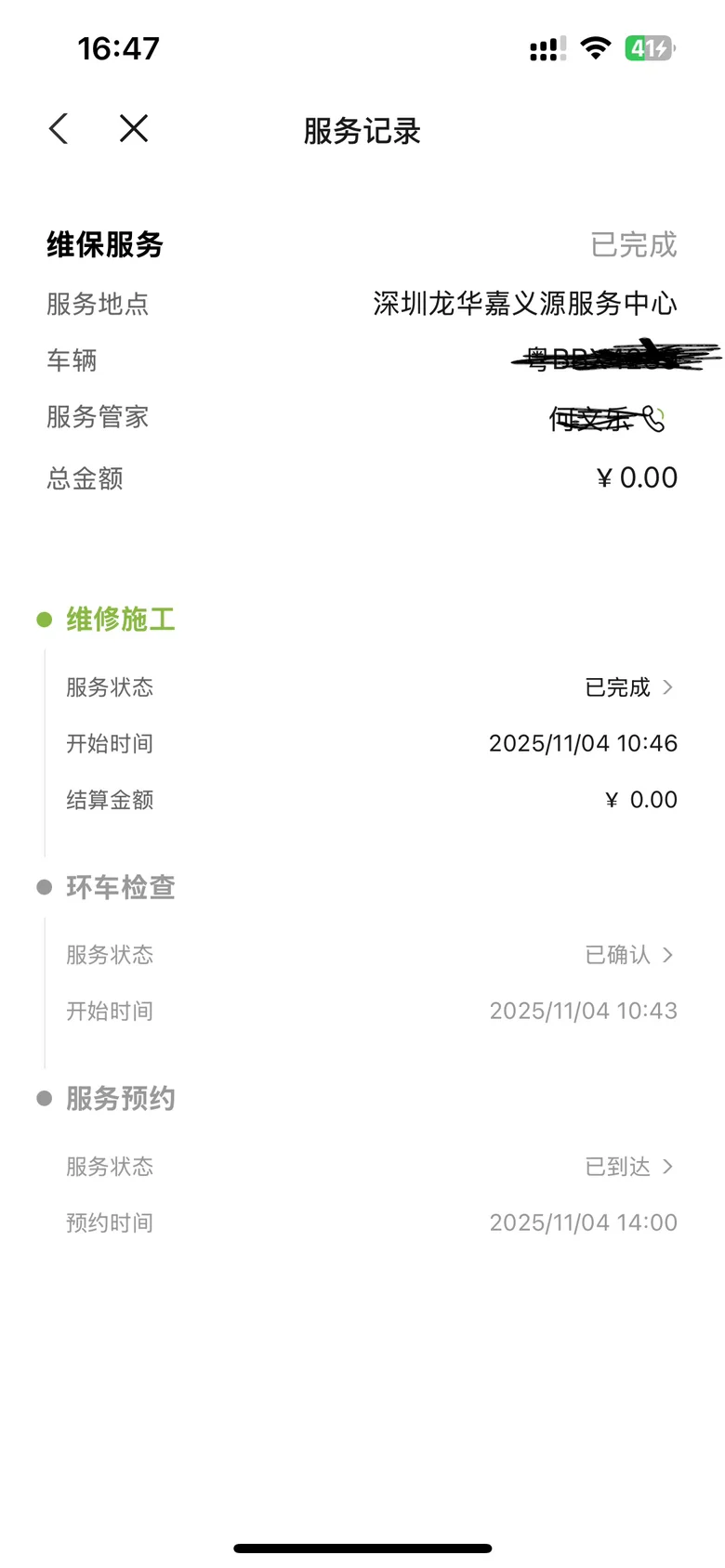The image size is (725, 1568).
Task: Close the service record page
Action: 134,129
